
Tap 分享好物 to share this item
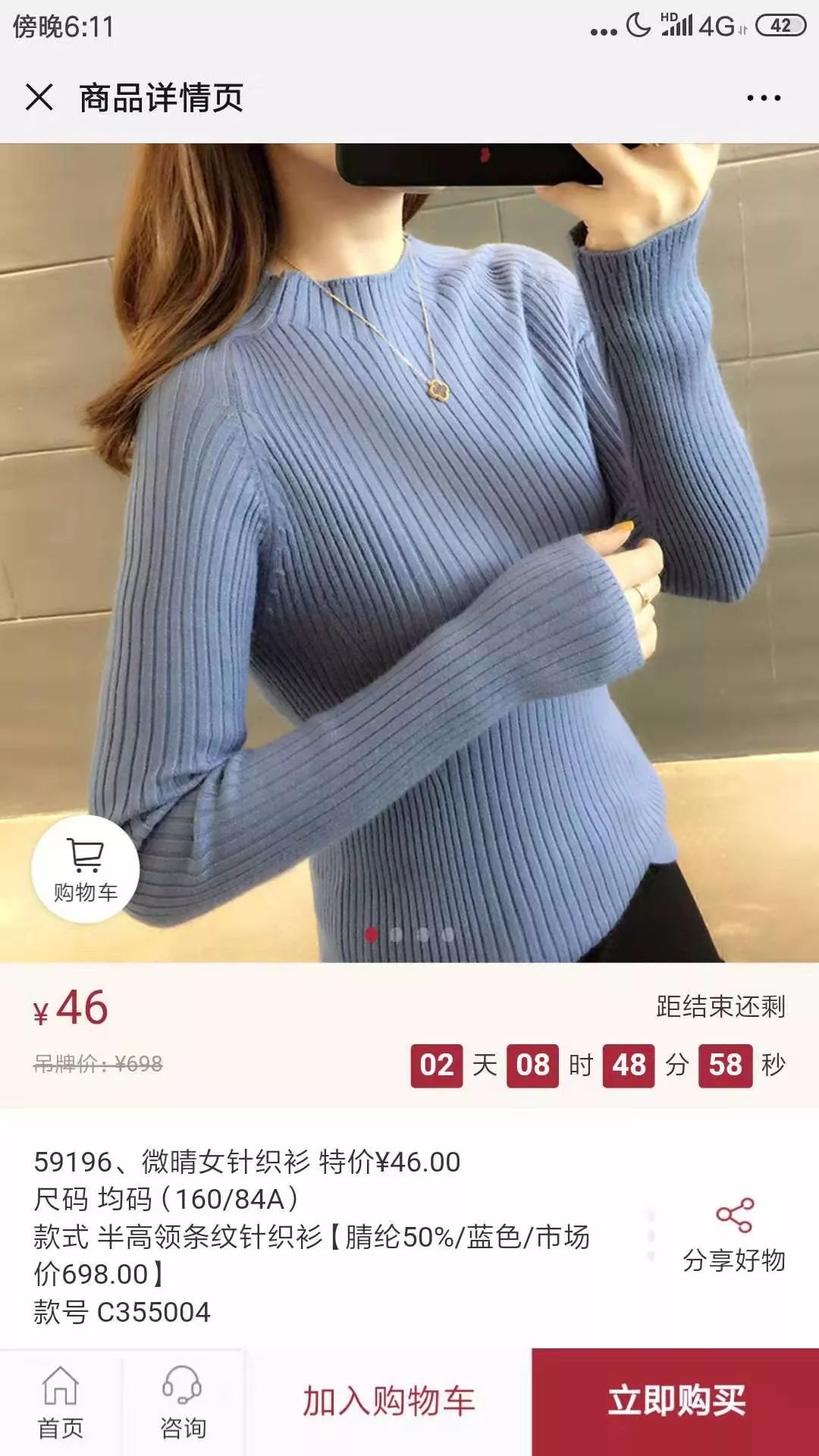pyautogui.click(x=734, y=1235)
